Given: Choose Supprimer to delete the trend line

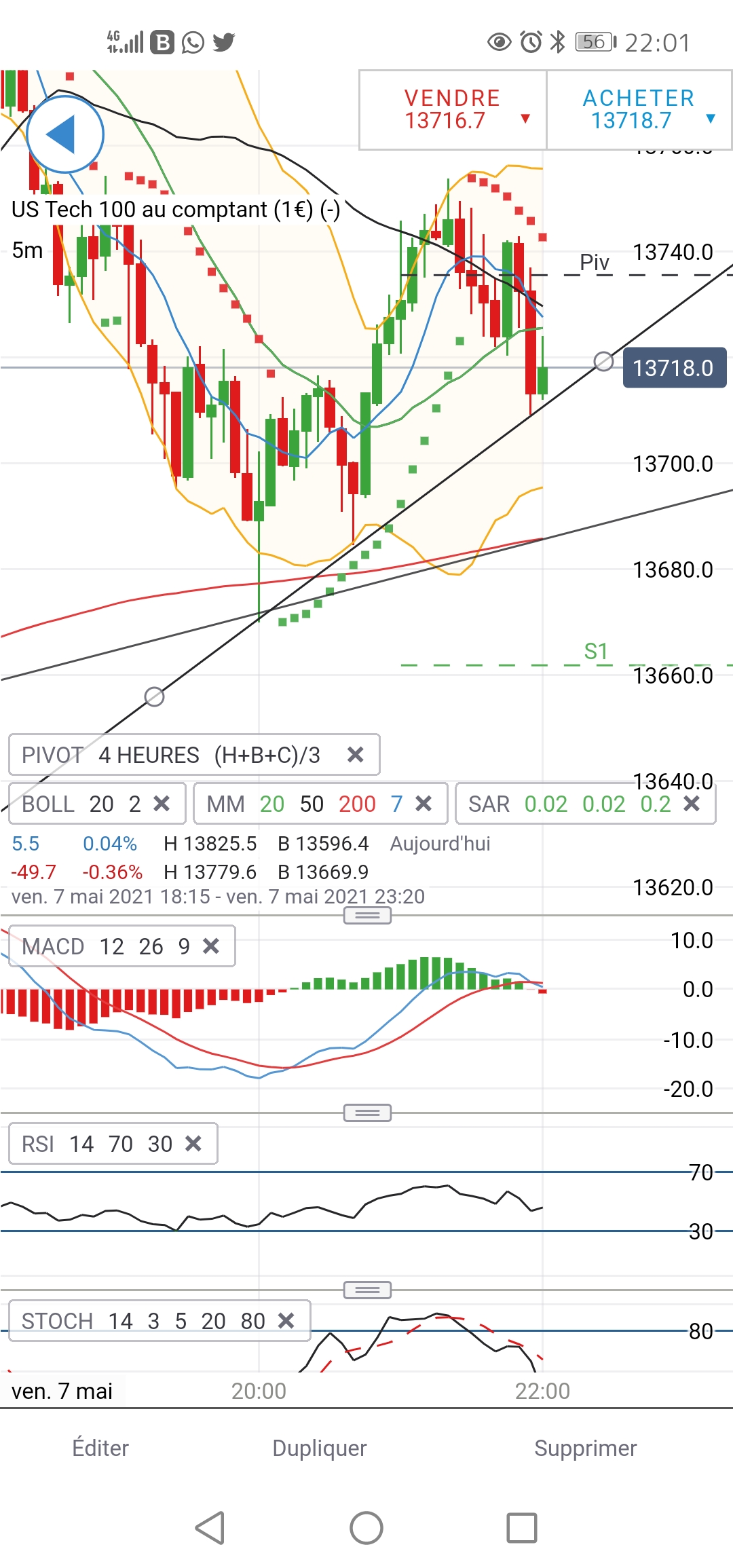Looking at the screenshot, I should tap(585, 1449).
